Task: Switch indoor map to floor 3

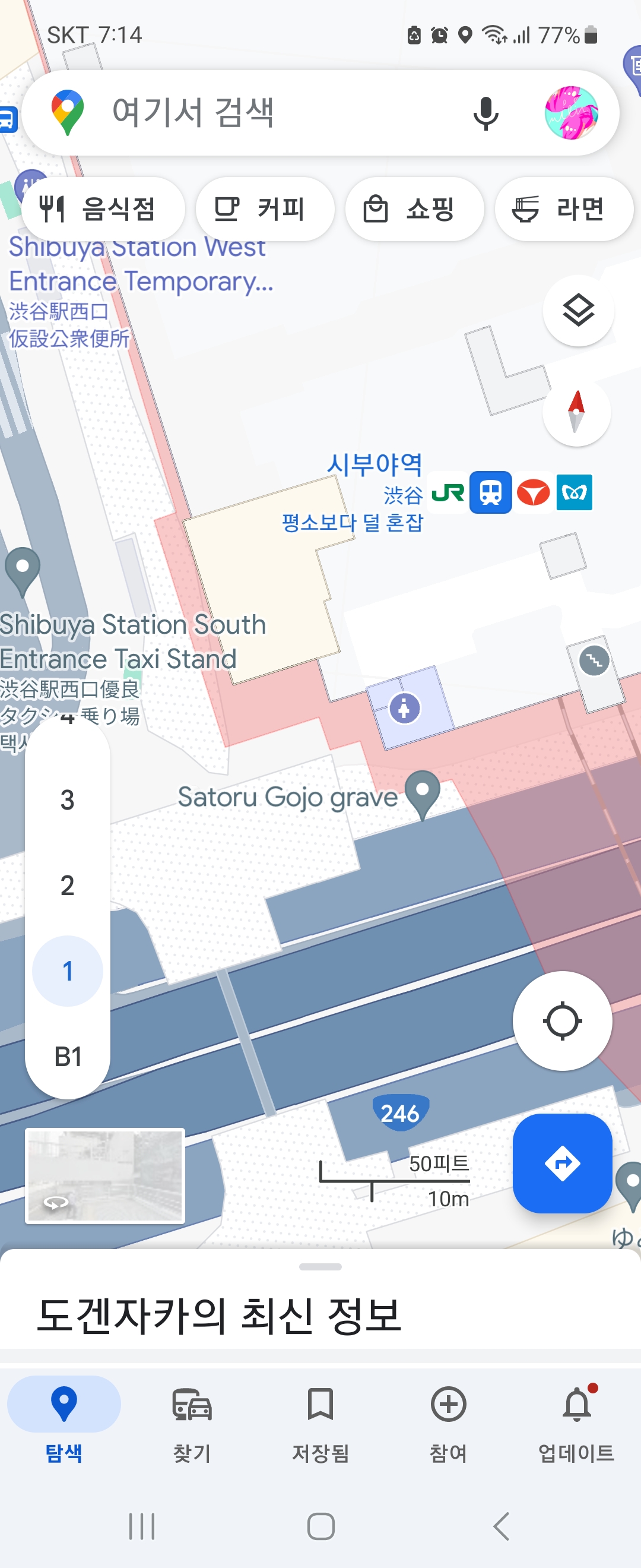Action: click(68, 800)
